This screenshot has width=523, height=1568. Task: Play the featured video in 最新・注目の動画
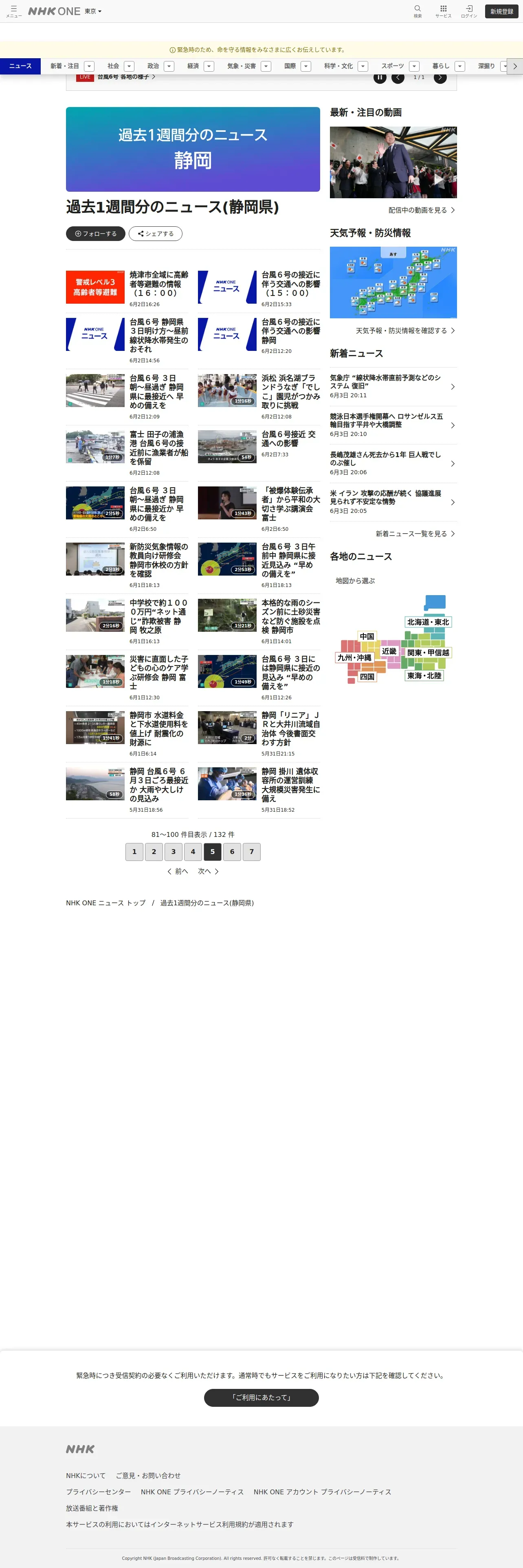pyautogui.click(x=393, y=162)
